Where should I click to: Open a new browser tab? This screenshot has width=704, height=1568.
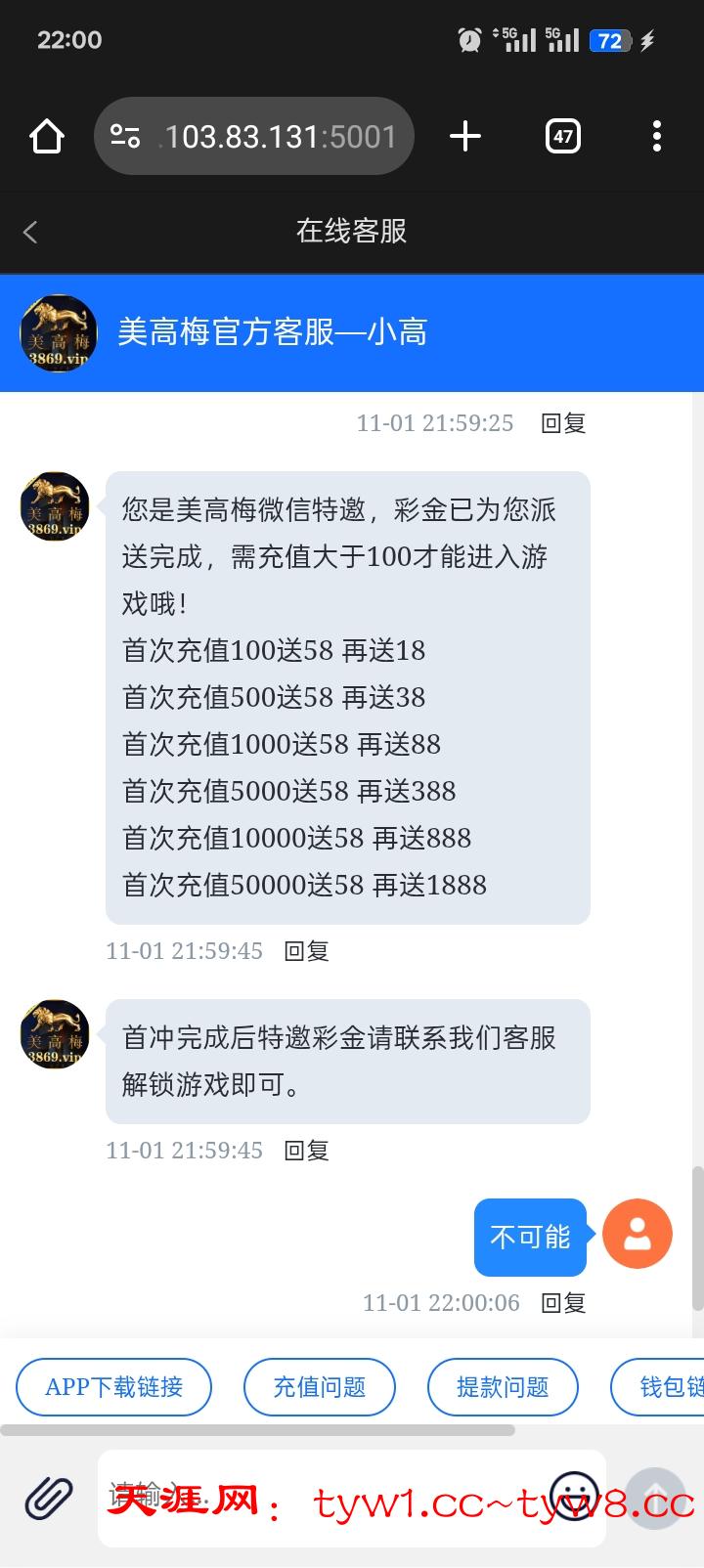(465, 137)
